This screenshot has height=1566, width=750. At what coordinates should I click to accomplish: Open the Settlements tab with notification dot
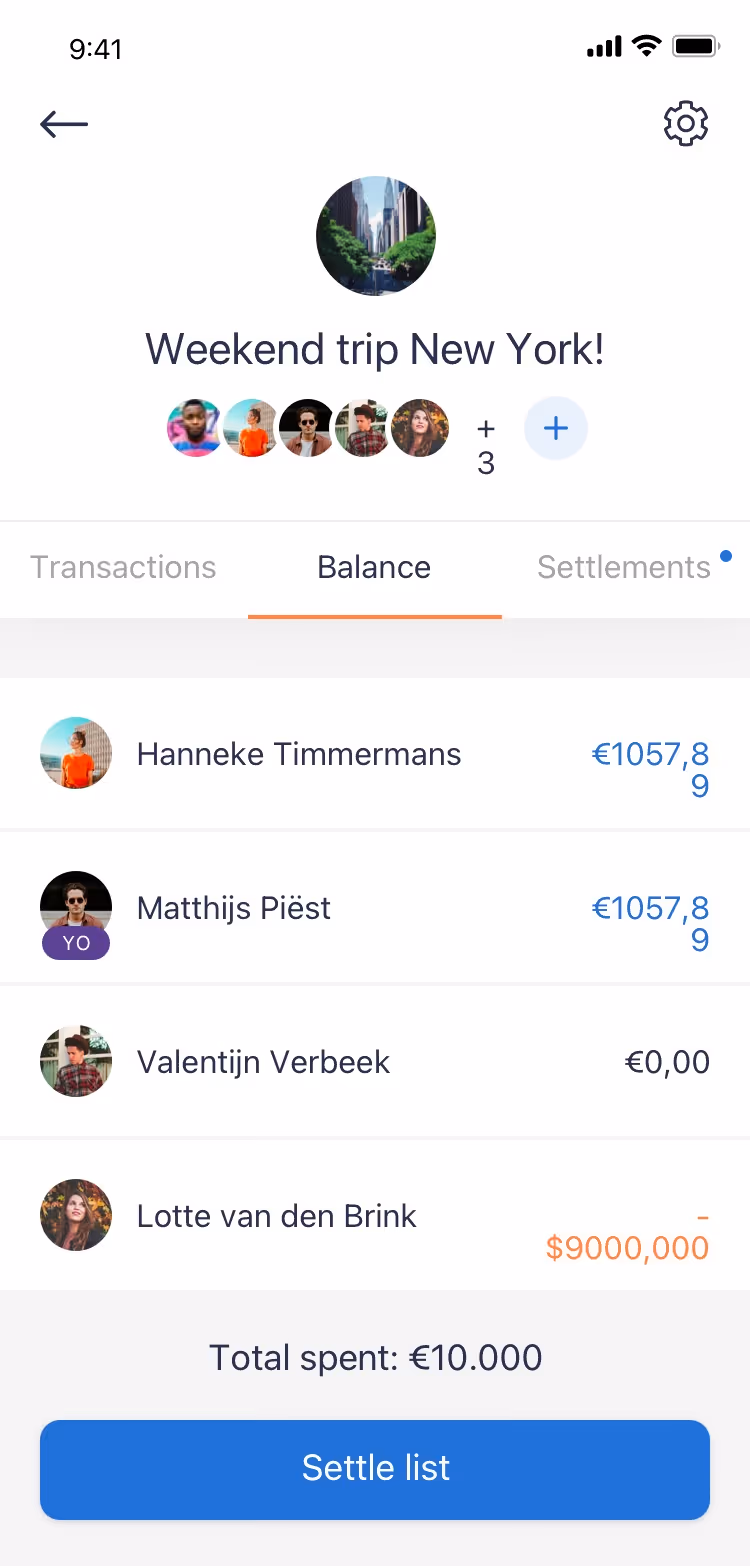[623, 567]
